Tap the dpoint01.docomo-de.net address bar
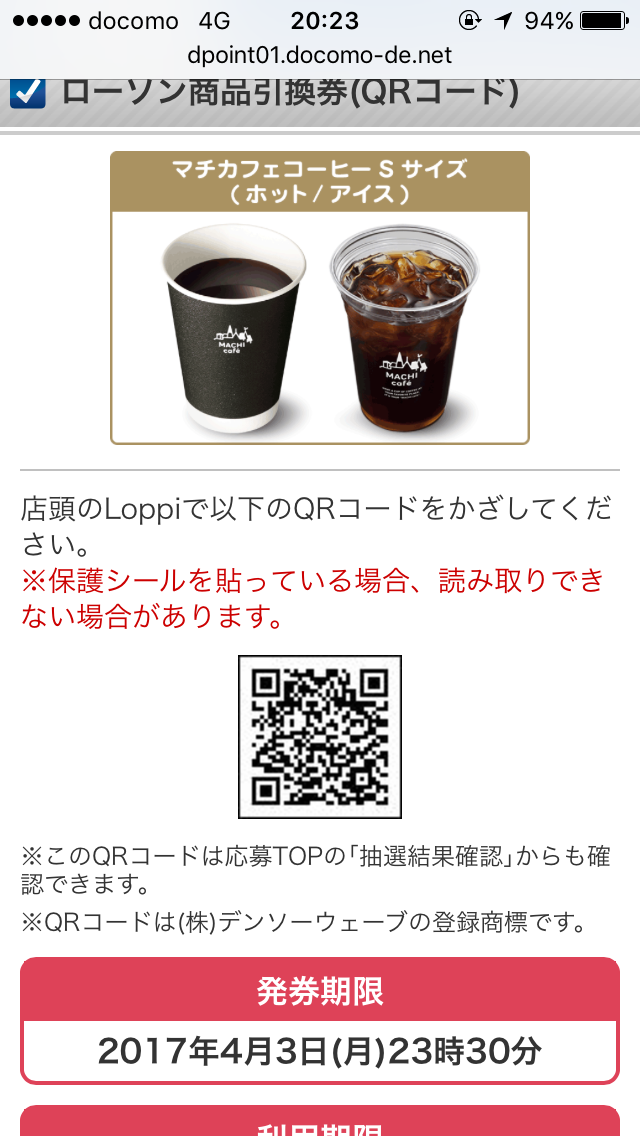Screen dimensions: 640x1136 pos(320,55)
